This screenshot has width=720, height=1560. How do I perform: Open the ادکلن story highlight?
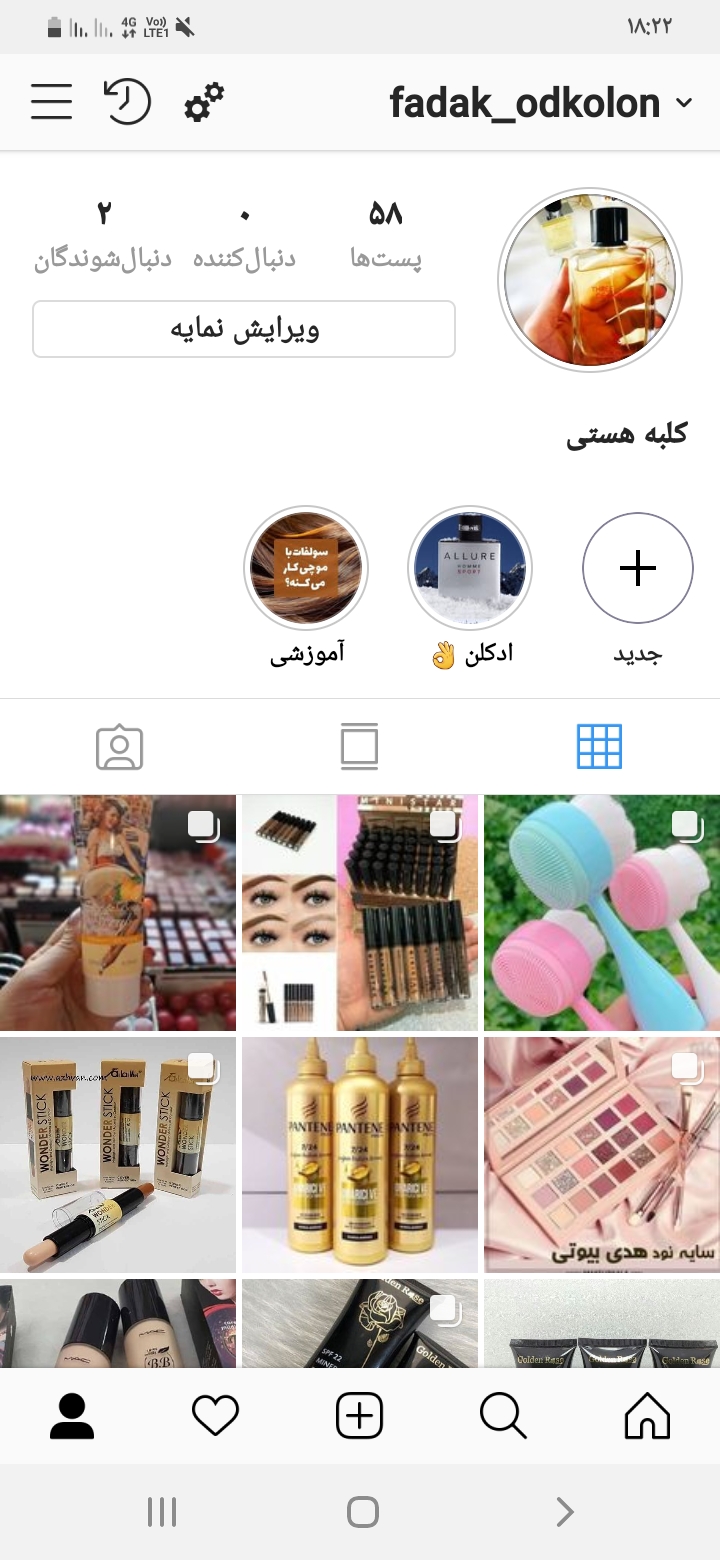470,568
